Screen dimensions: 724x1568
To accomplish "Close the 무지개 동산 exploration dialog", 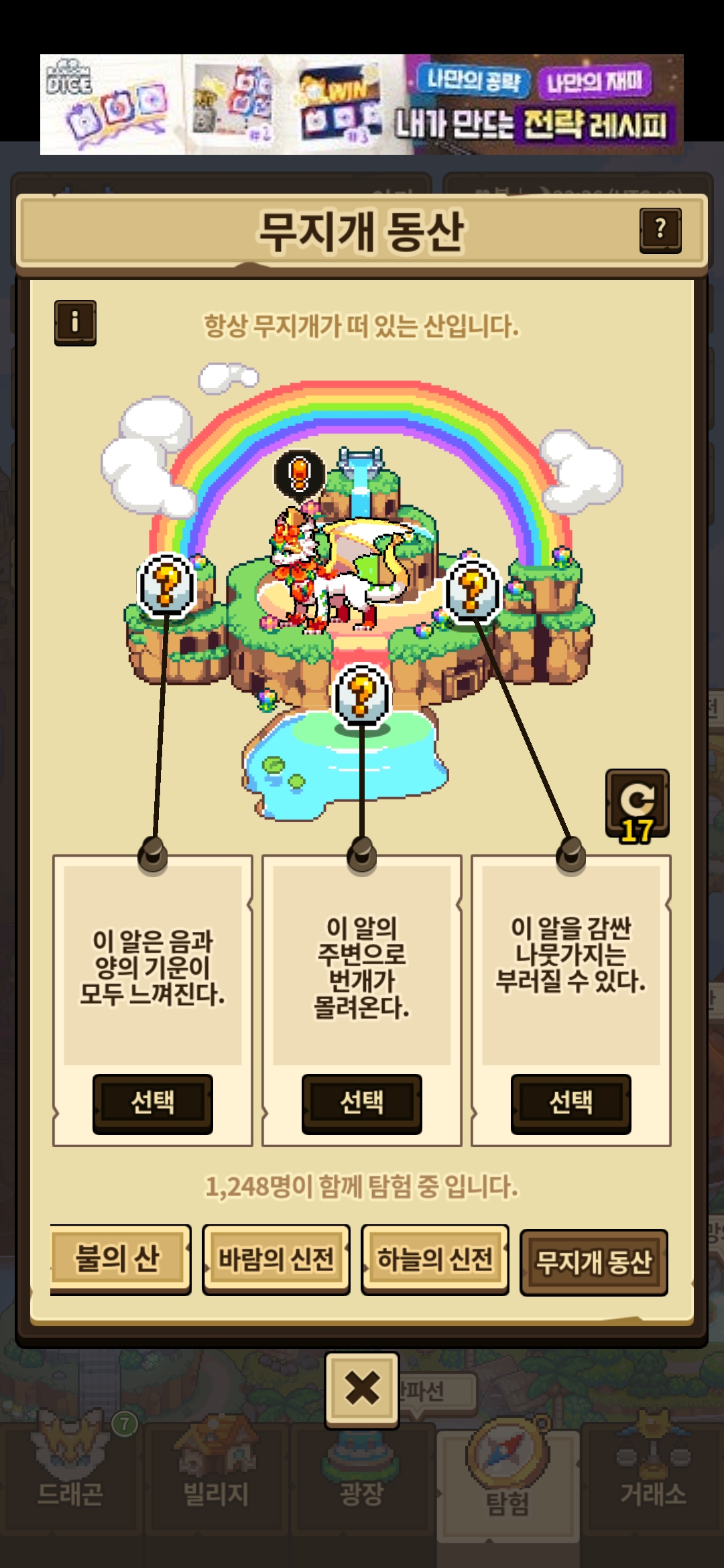I will (362, 1388).
